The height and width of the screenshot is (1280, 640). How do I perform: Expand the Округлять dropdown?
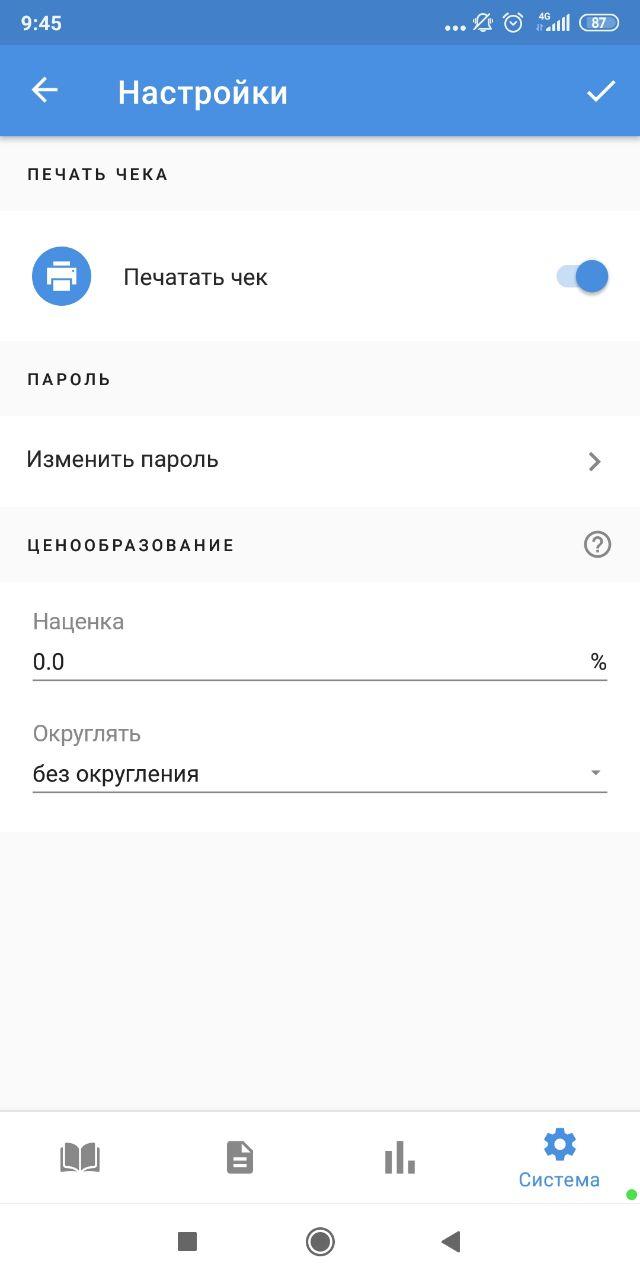click(320, 774)
